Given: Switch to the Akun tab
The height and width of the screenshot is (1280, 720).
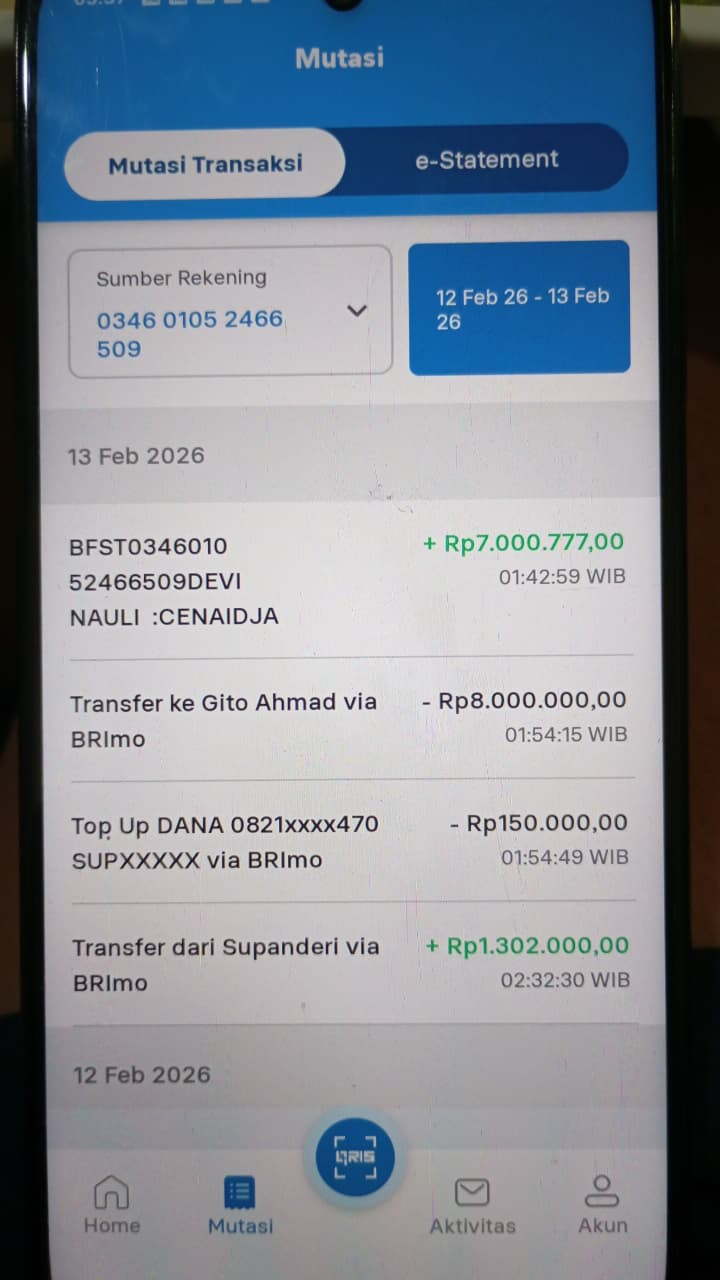Looking at the screenshot, I should tap(602, 1205).
